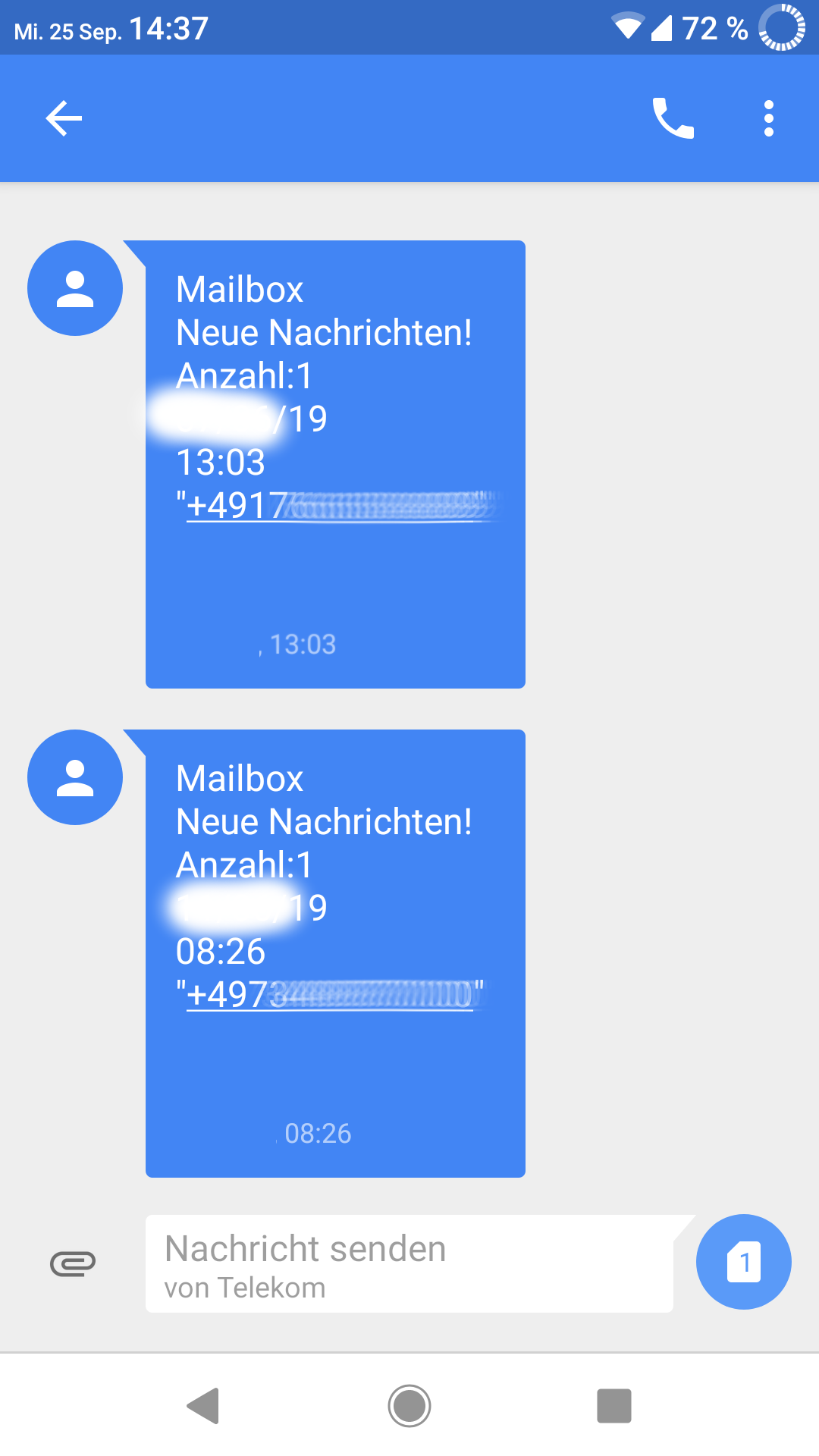Viewport: 819px width, 1456px height.
Task: Tap the sender avatar beside the 13:03 message
Action: [x=75, y=288]
